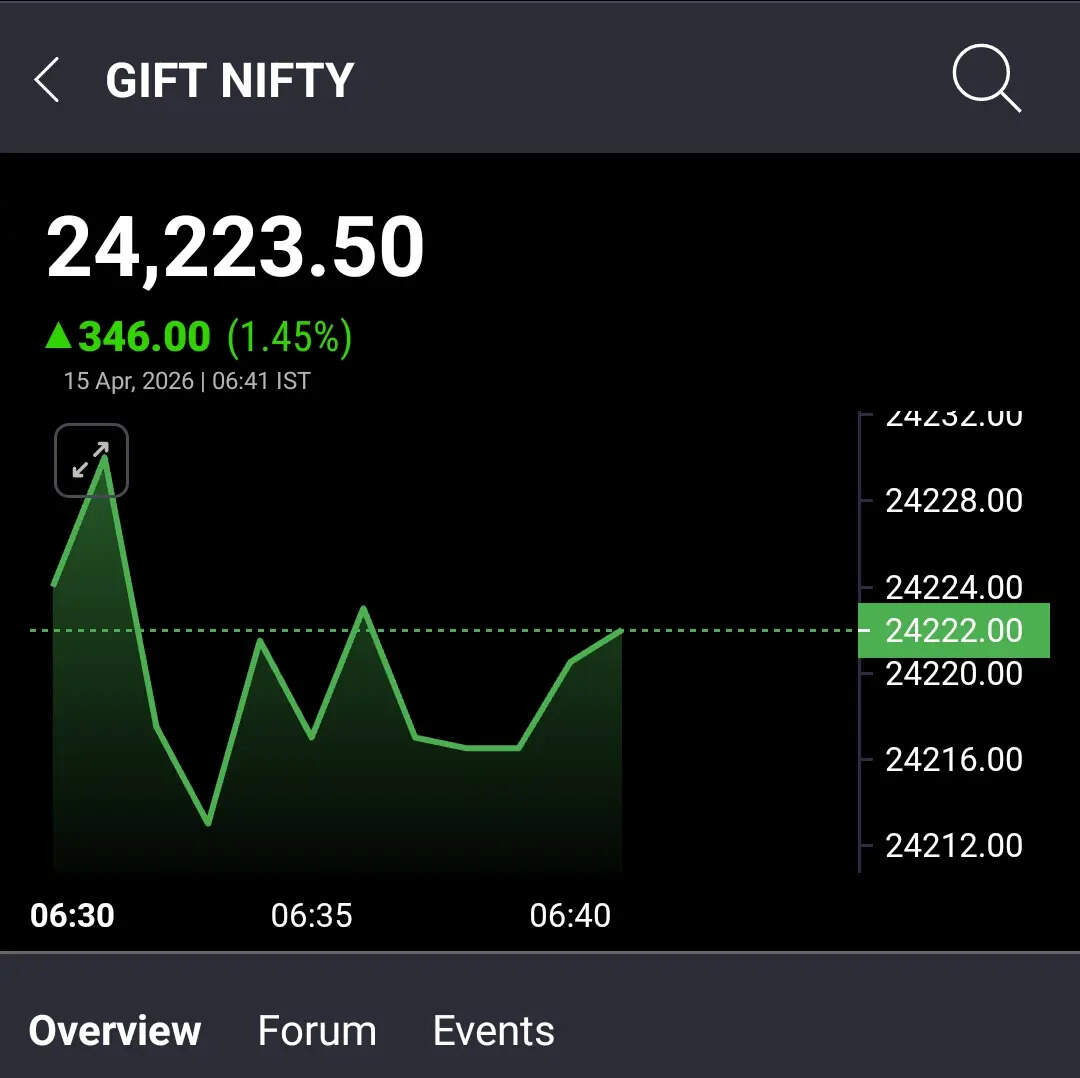Image resolution: width=1080 pixels, height=1078 pixels.
Task: Go back using the top-left arrow
Action: (x=47, y=80)
